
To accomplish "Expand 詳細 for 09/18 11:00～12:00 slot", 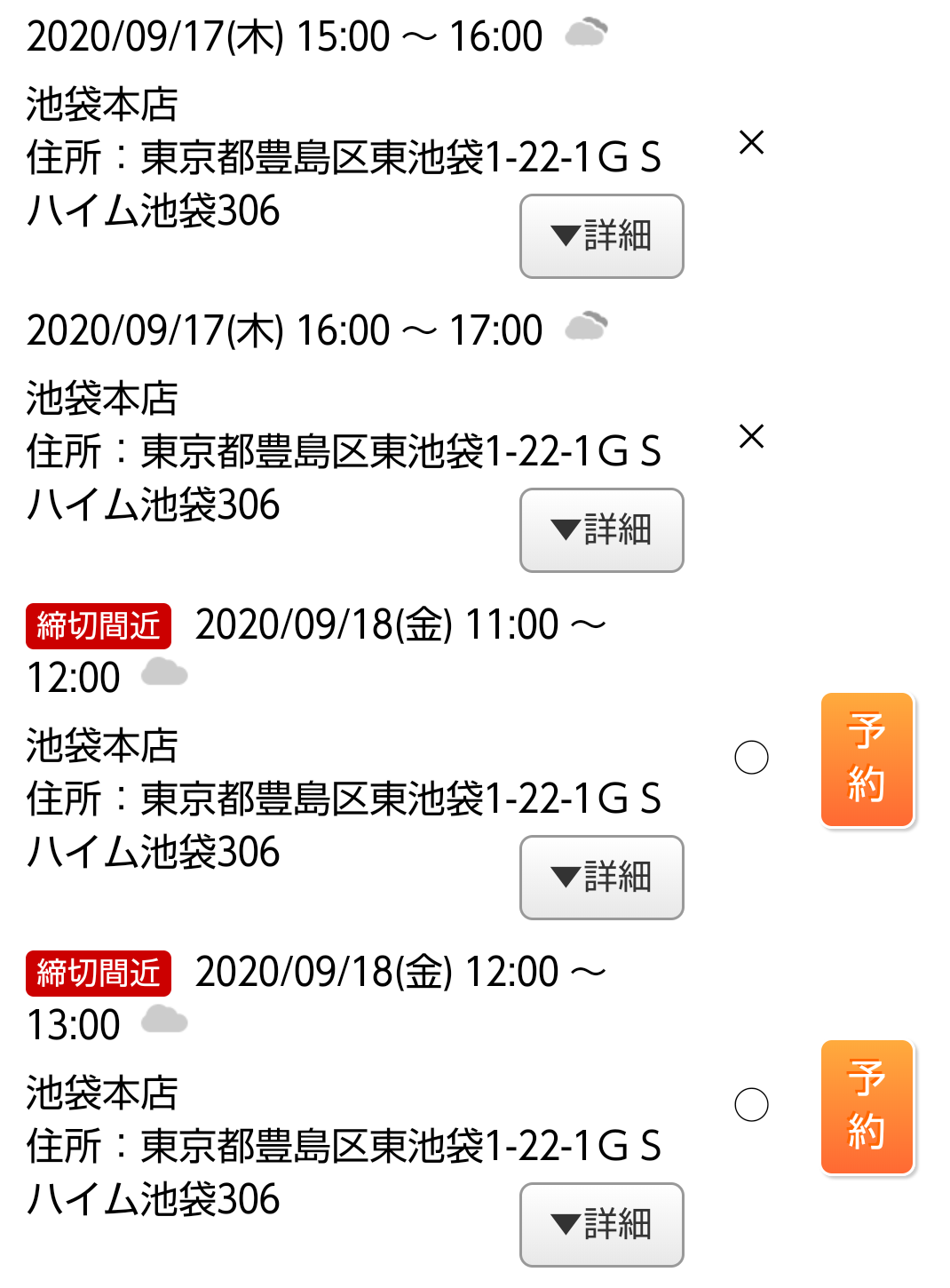I will pos(601,878).
